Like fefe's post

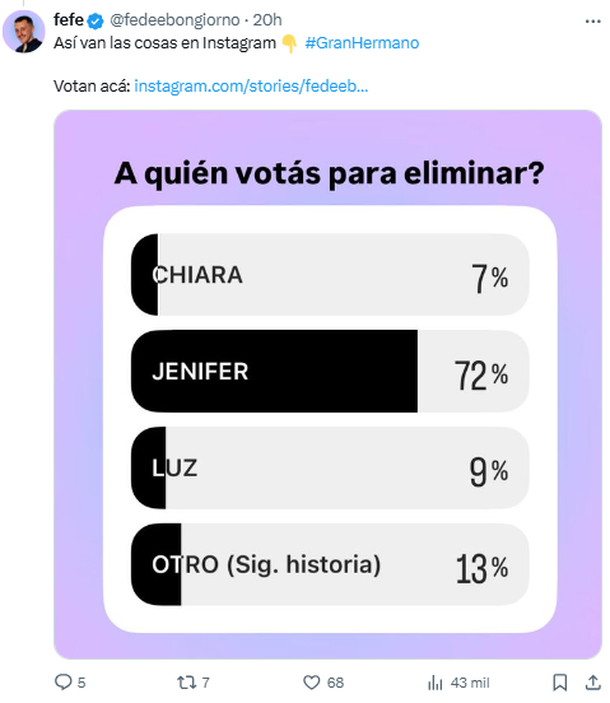pos(313,682)
